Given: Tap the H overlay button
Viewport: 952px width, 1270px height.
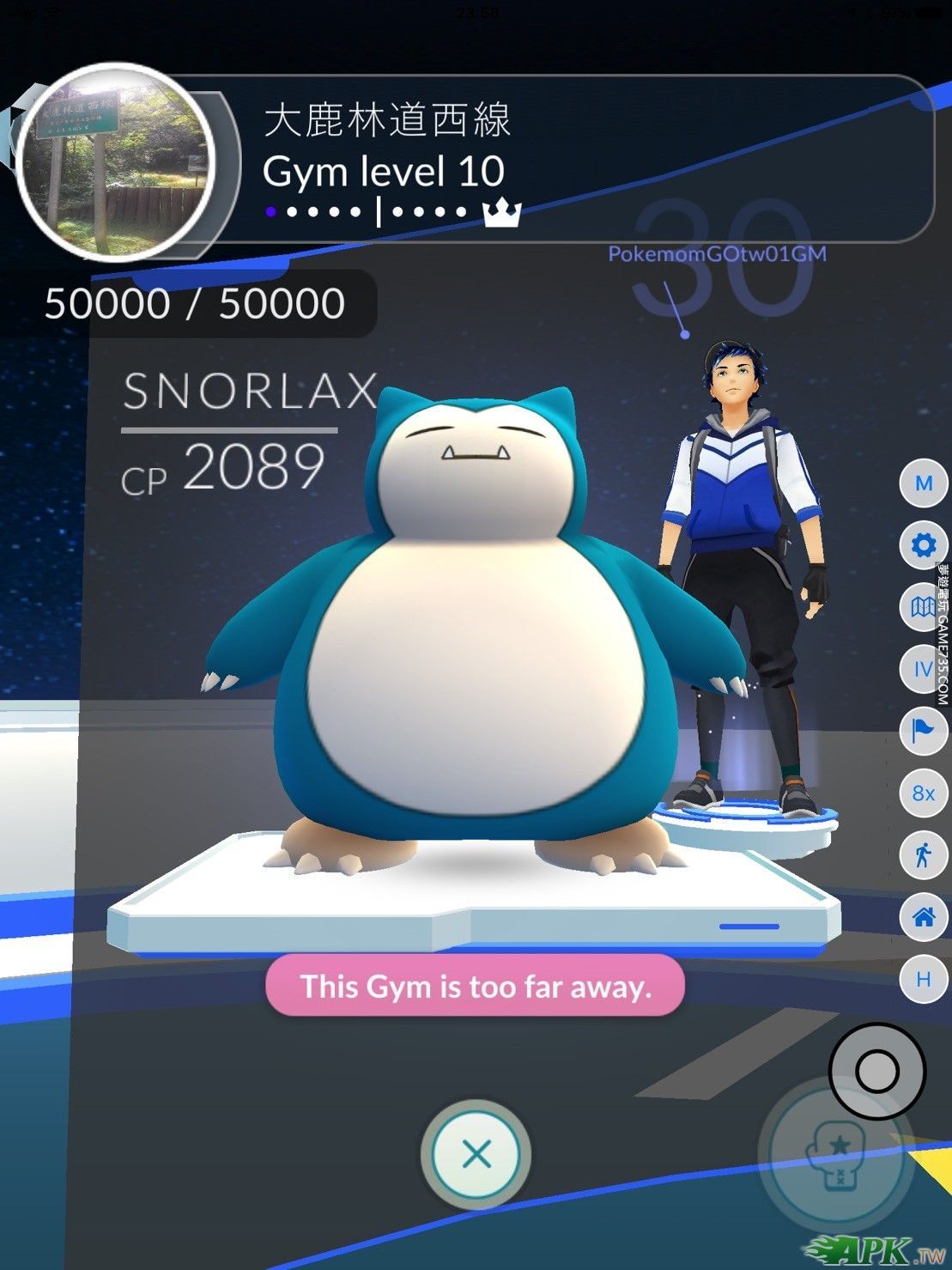Looking at the screenshot, I should pyautogui.click(x=924, y=979).
